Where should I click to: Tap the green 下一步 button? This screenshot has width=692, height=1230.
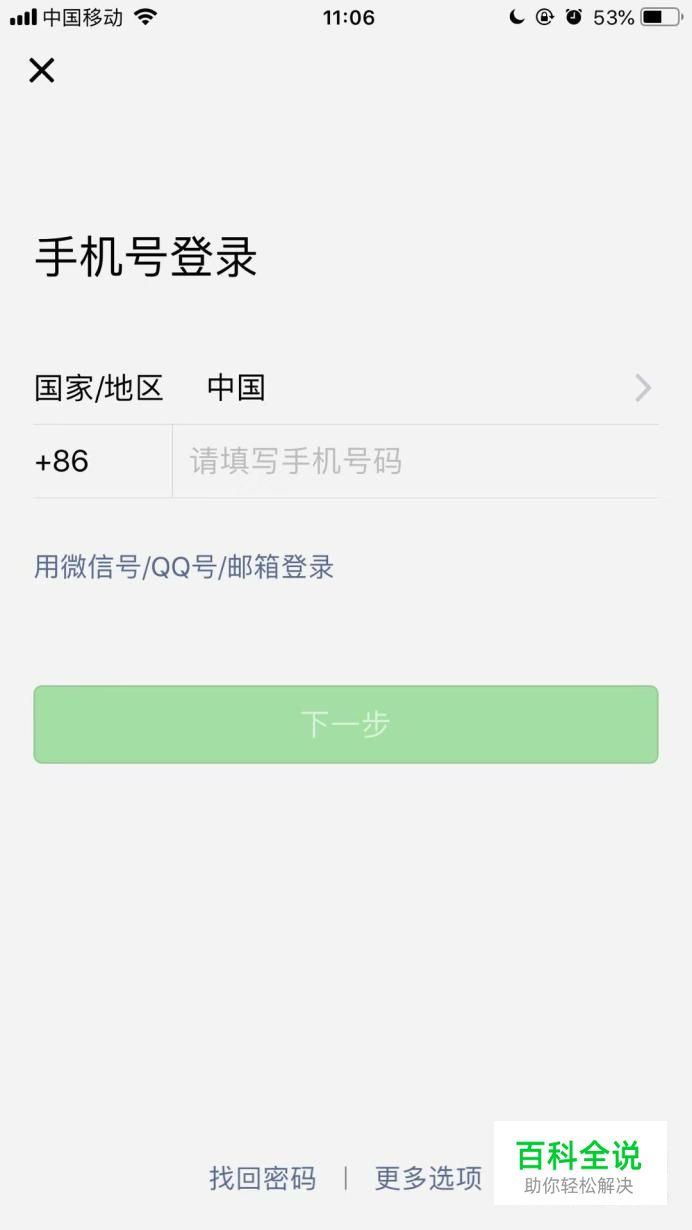(345, 724)
